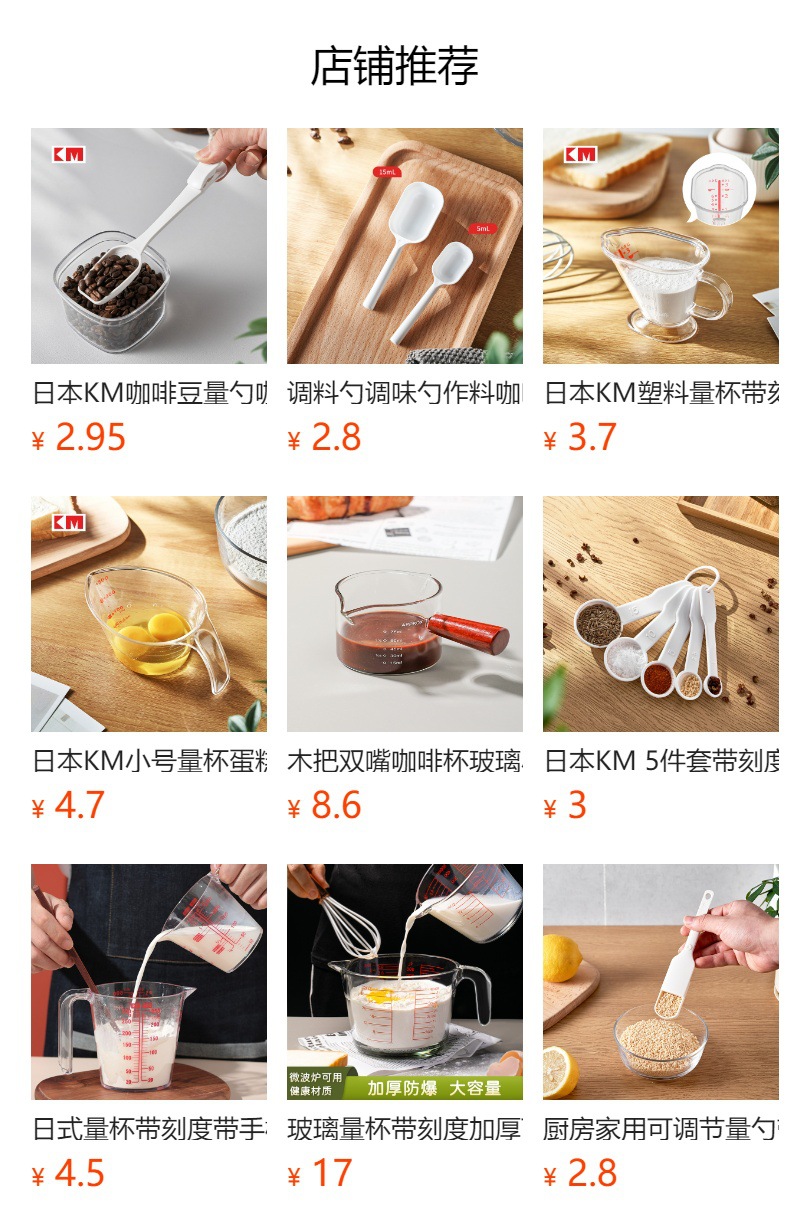Open the 厨房家用可调节量勺 product card

click(661, 1028)
